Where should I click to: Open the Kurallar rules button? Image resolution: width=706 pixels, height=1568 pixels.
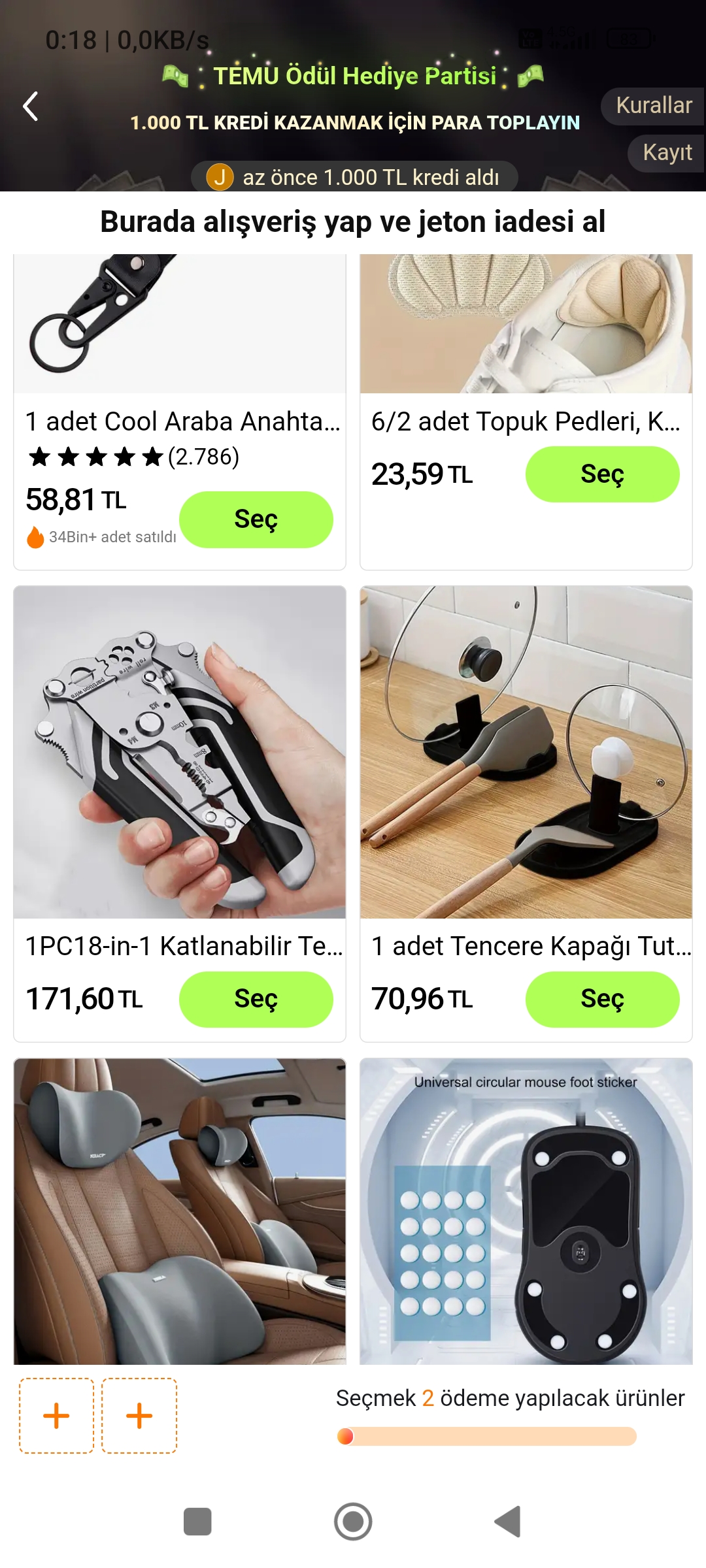(653, 106)
